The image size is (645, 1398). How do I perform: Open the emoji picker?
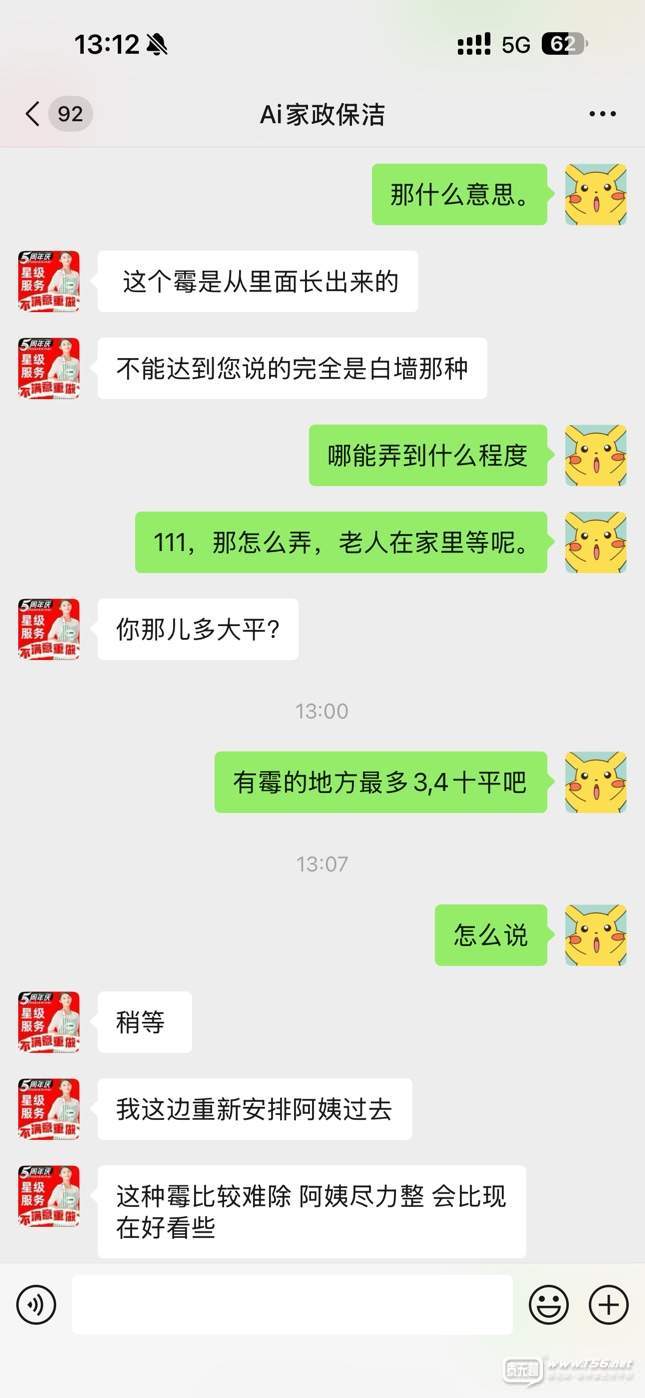coord(548,1305)
